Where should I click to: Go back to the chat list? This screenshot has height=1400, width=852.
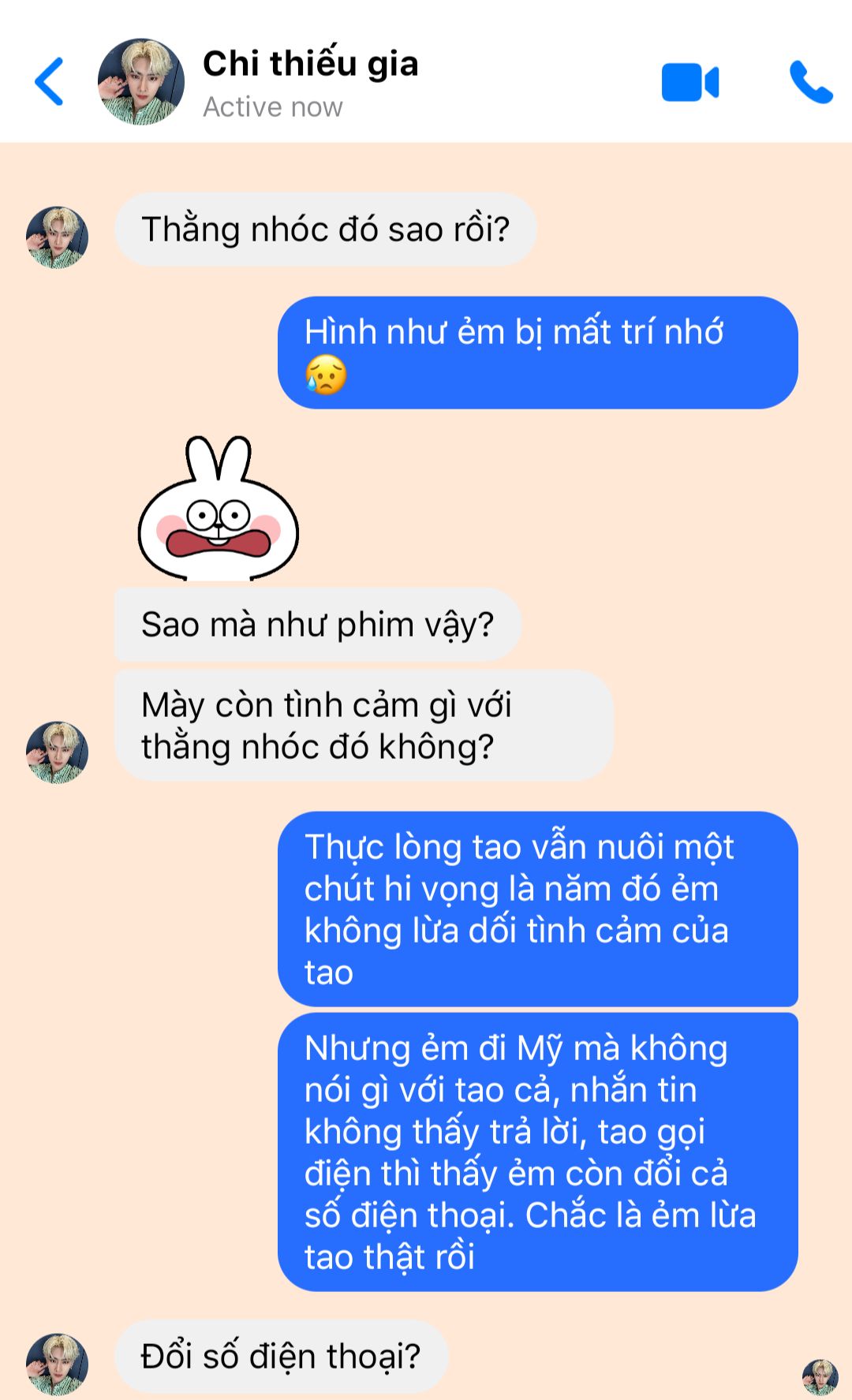pyautogui.click(x=49, y=82)
